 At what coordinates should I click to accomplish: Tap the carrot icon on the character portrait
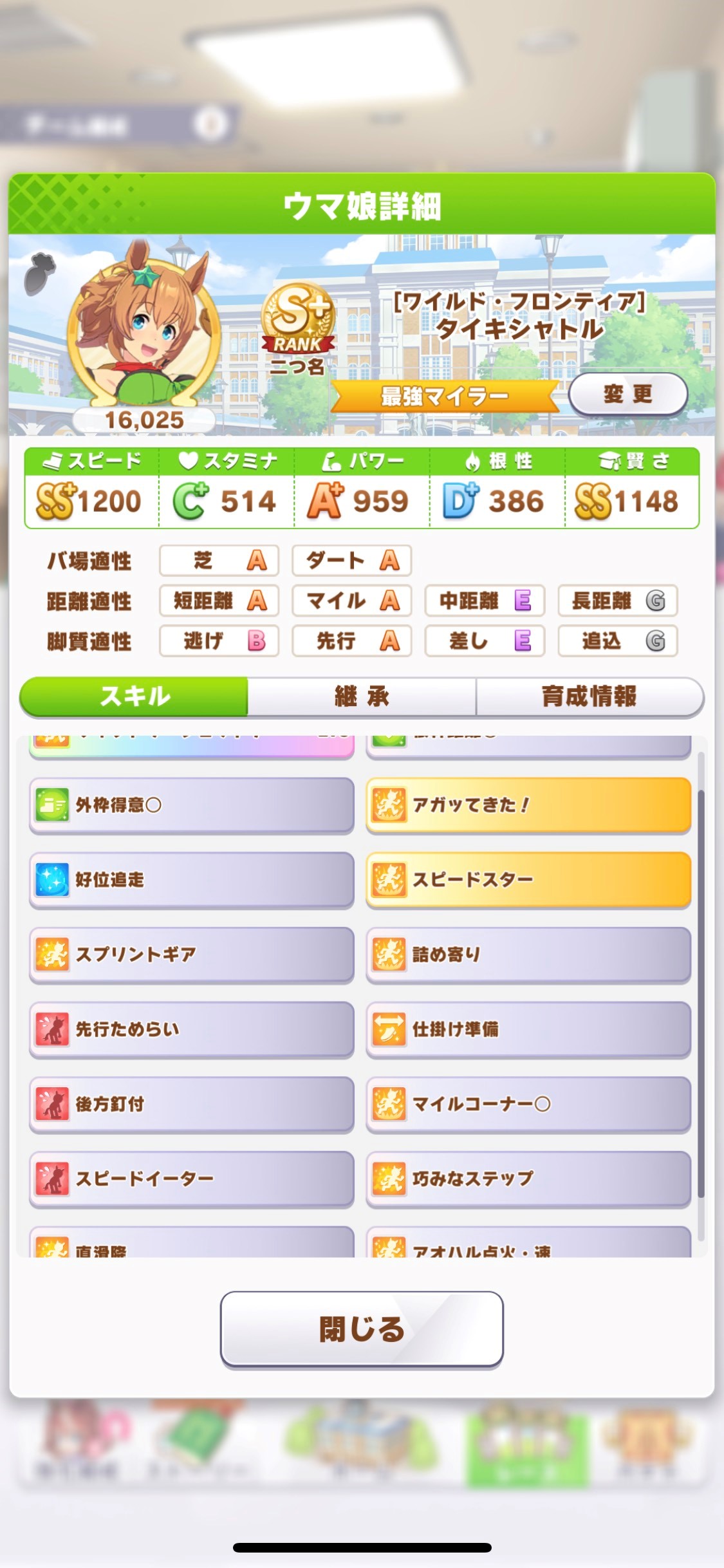click(x=40, y=273)
